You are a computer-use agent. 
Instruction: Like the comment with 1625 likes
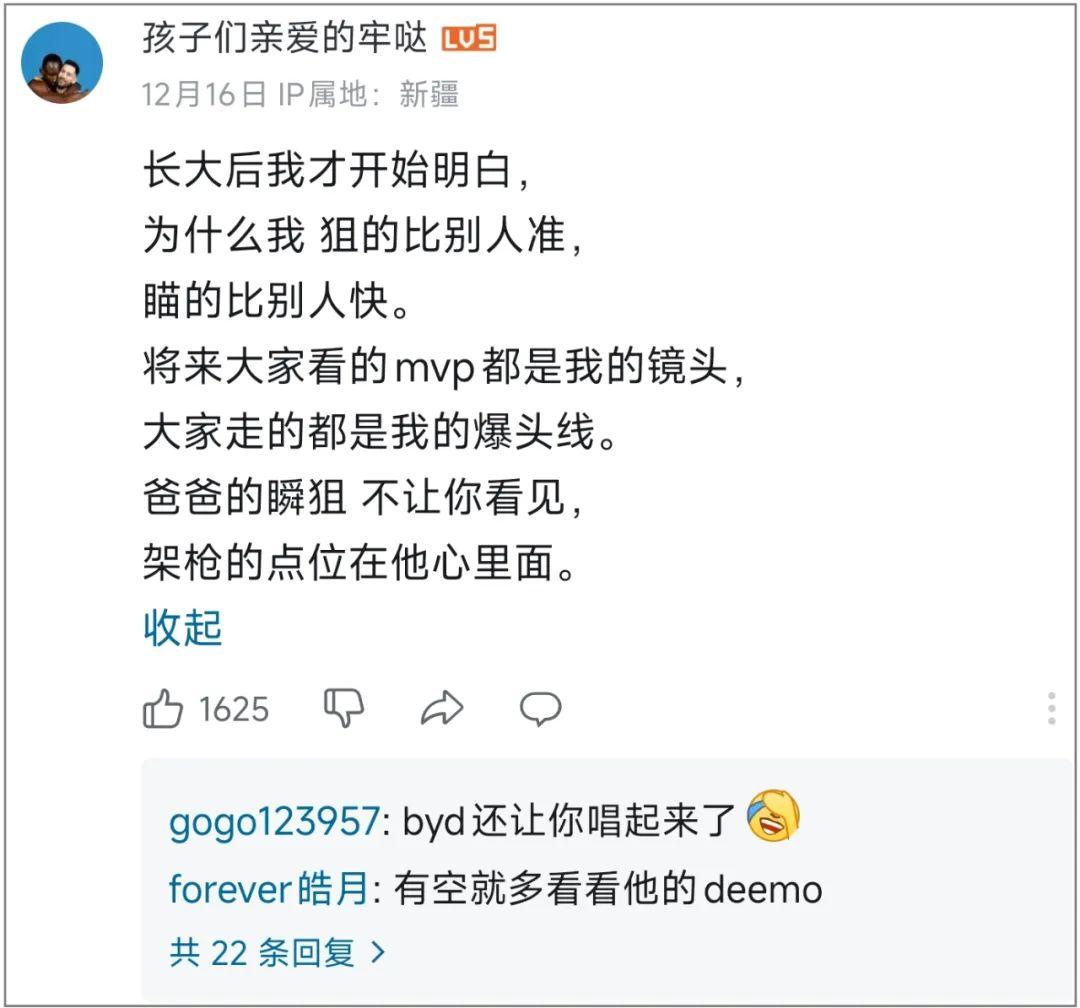coord(163,708)
